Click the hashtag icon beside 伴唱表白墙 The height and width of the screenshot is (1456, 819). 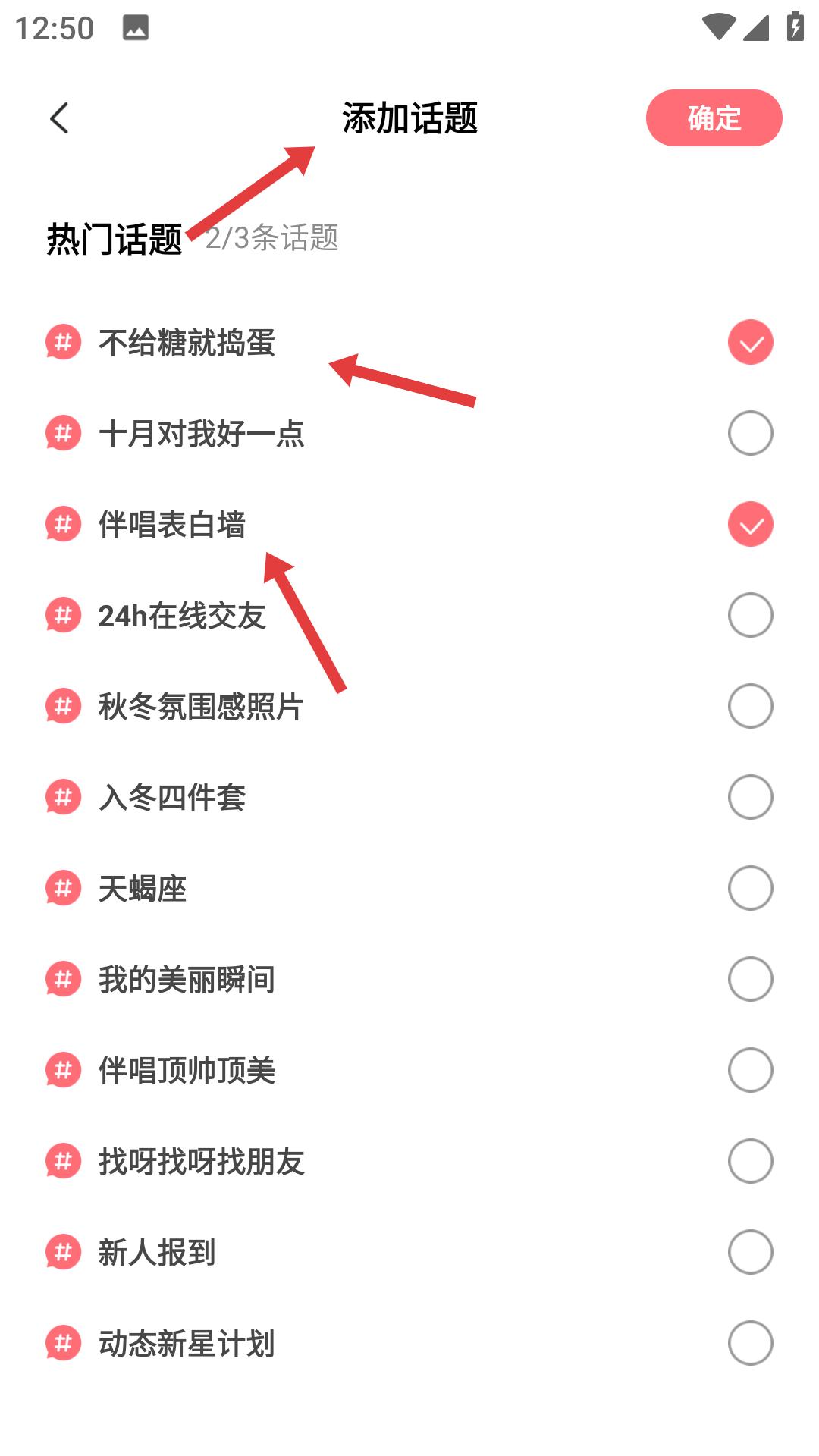pos(62,525)
